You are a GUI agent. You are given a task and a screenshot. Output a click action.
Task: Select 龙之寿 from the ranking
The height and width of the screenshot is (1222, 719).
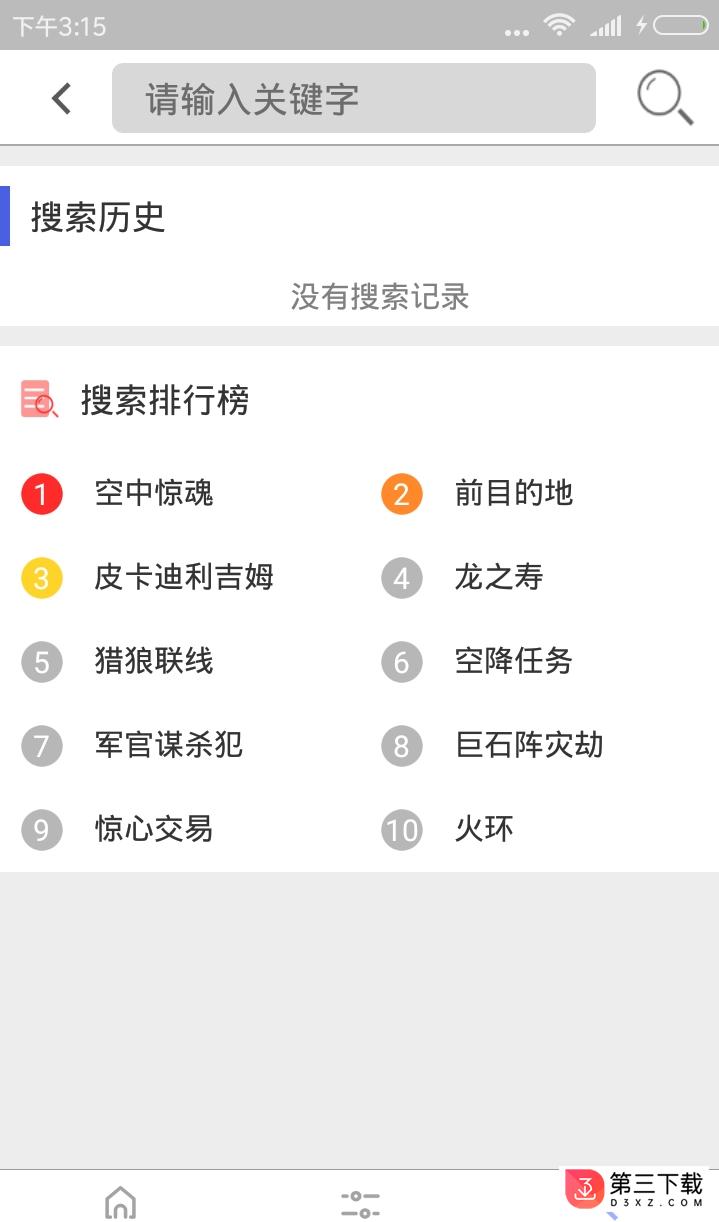click(499, 577)
